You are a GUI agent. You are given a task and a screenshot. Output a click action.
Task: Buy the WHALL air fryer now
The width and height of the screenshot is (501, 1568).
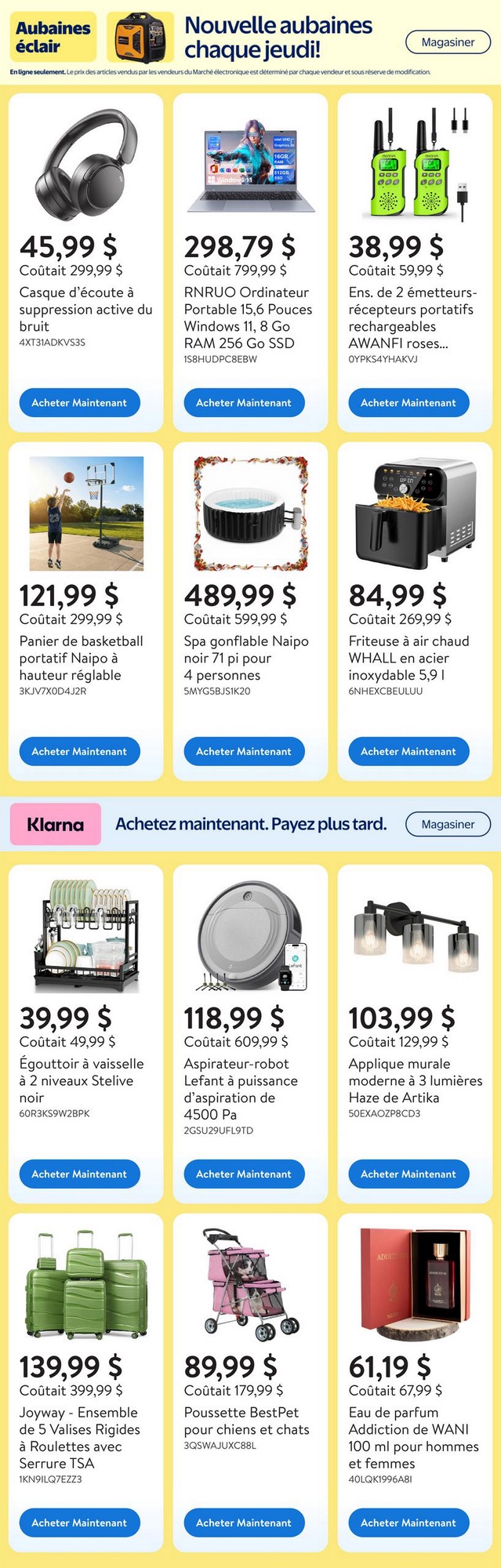coord(408,751)
